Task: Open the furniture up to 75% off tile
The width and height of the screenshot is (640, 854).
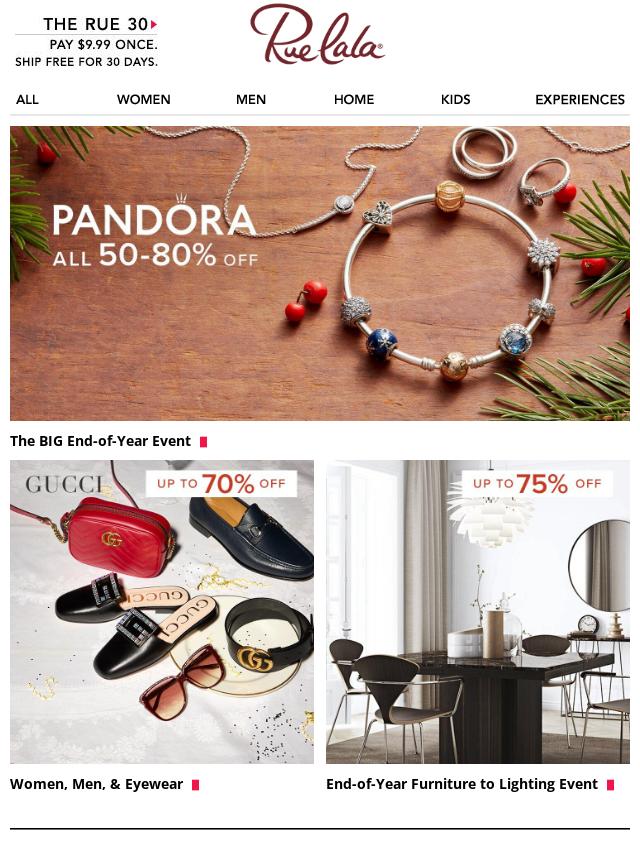Action: pyautogui.click(x=478, y=611)
